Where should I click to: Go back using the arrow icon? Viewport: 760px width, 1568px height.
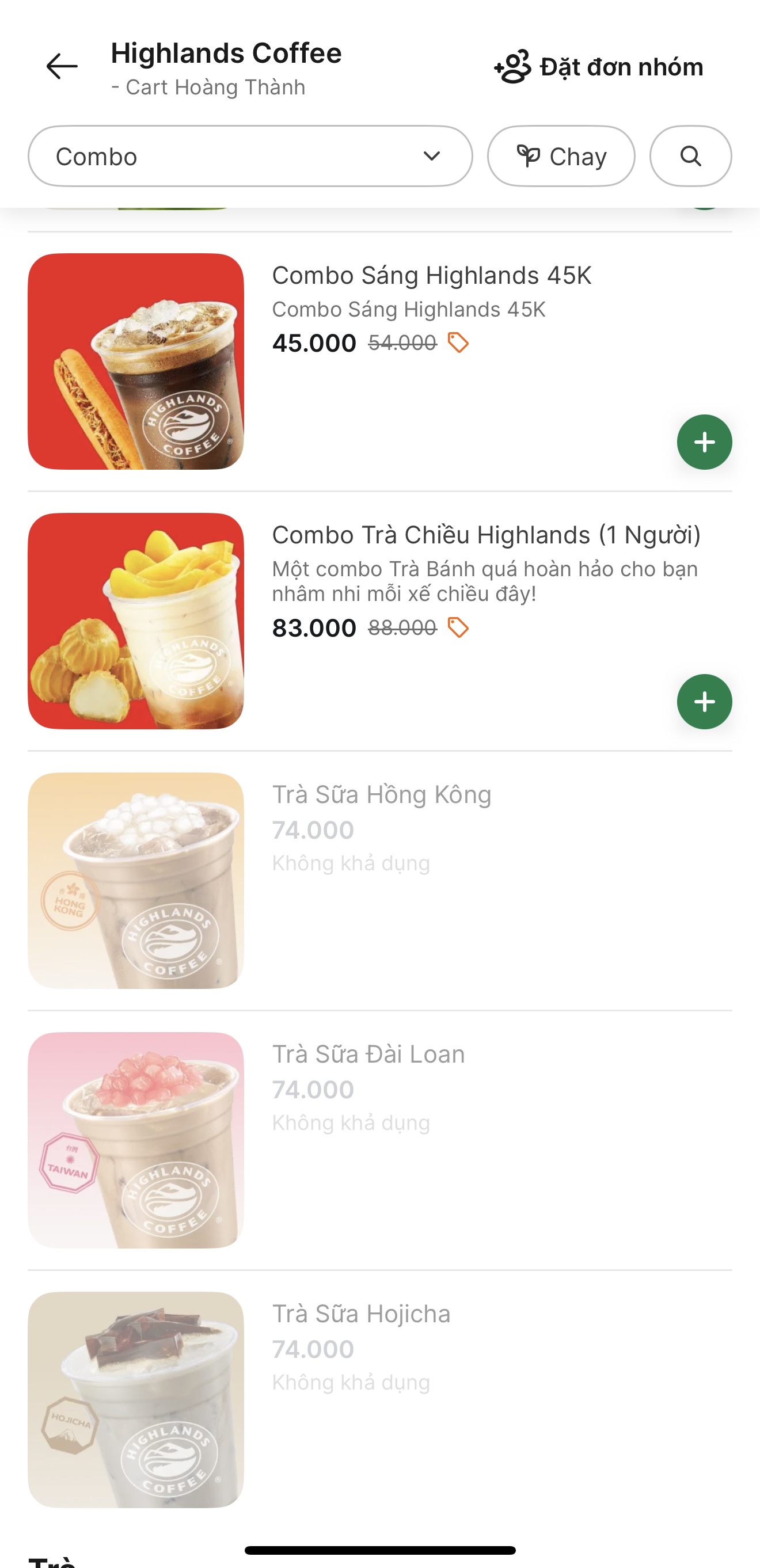tap(62, 66)
